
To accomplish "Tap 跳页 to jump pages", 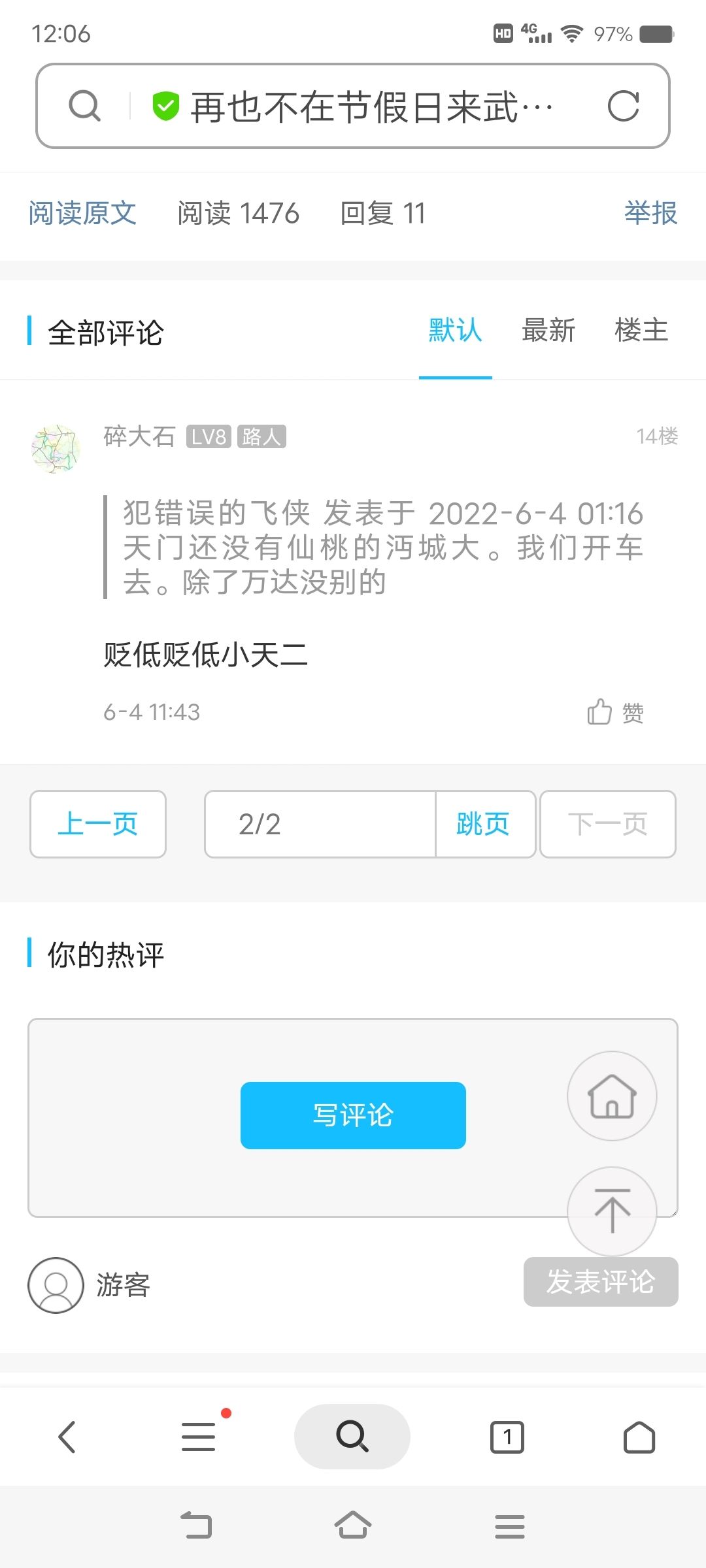I will click(484, 824).
